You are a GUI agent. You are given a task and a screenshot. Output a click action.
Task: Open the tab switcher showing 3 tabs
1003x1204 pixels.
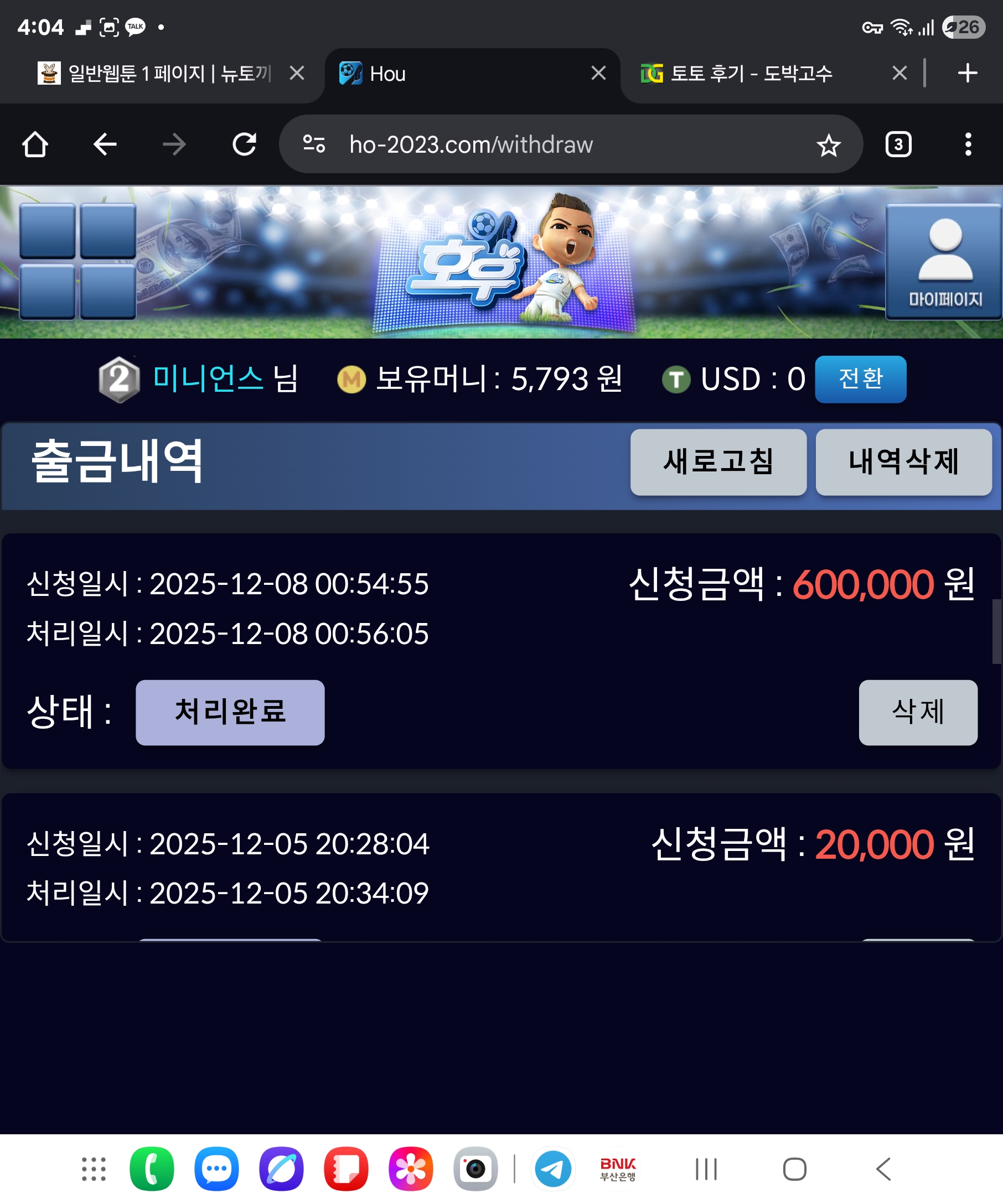coord(898,144)
